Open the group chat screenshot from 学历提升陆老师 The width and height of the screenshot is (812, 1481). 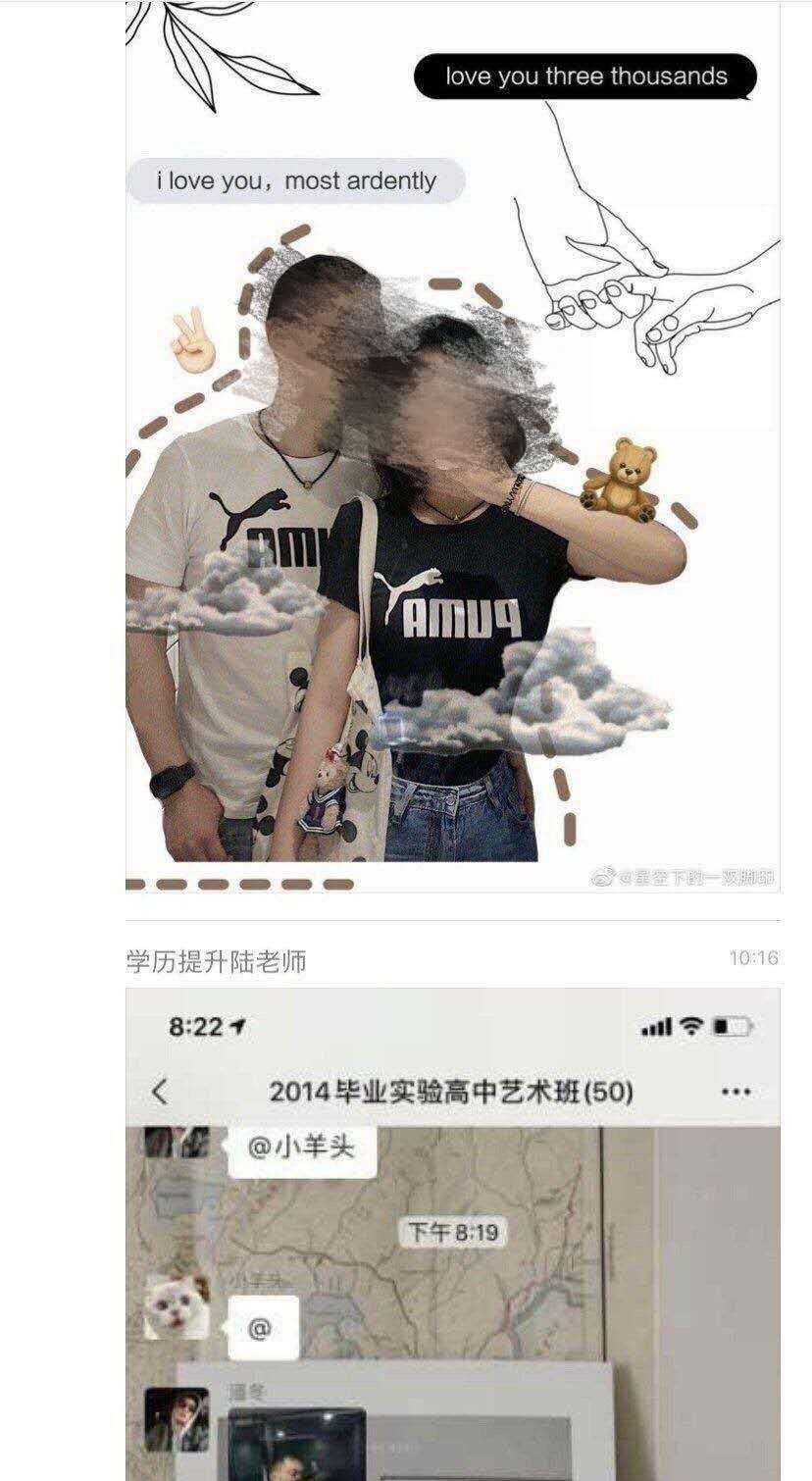[x=453, y=1236]
